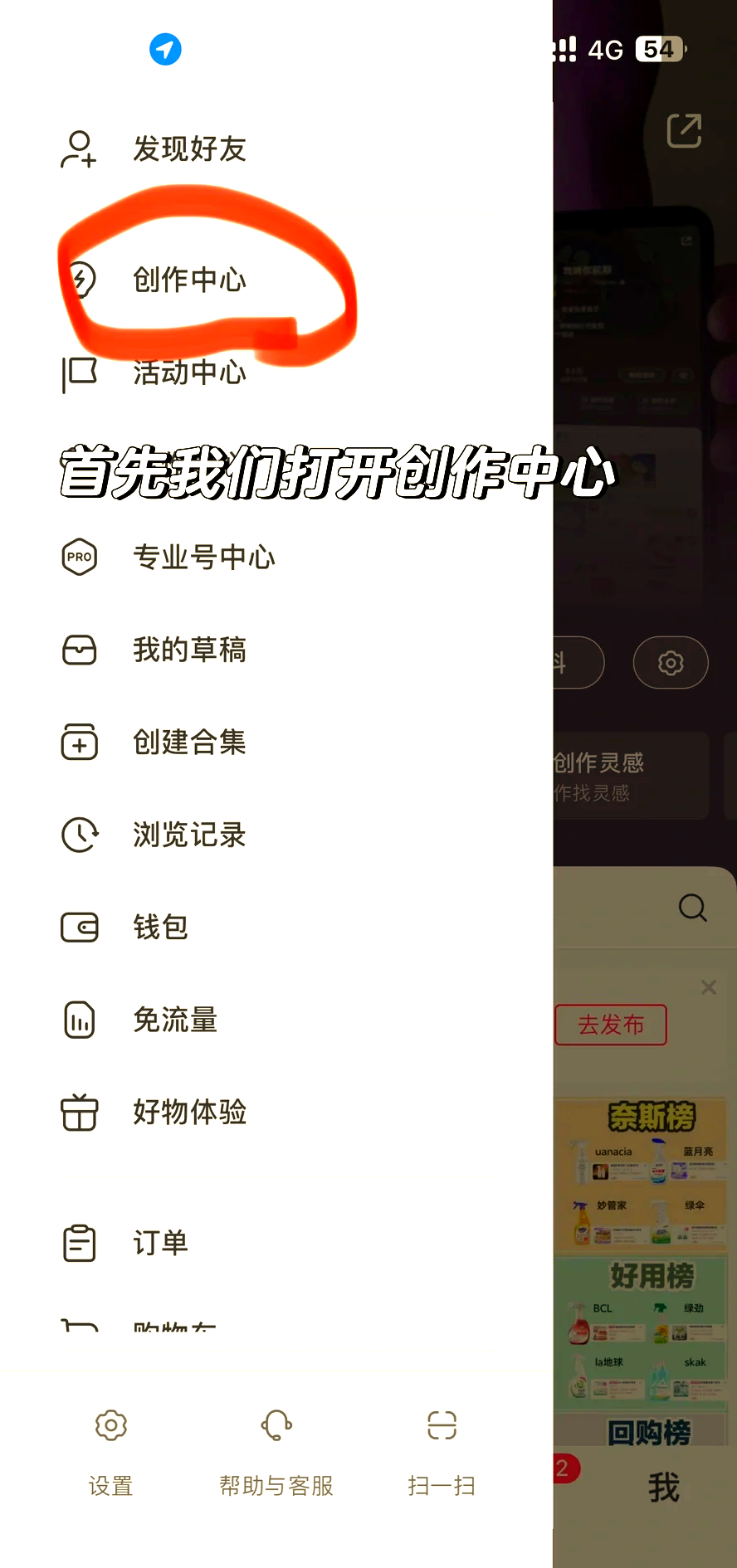Select the 发现好友 add friend icon
The height and width of the screenshot is (1568, 737).
coord(79,150)
